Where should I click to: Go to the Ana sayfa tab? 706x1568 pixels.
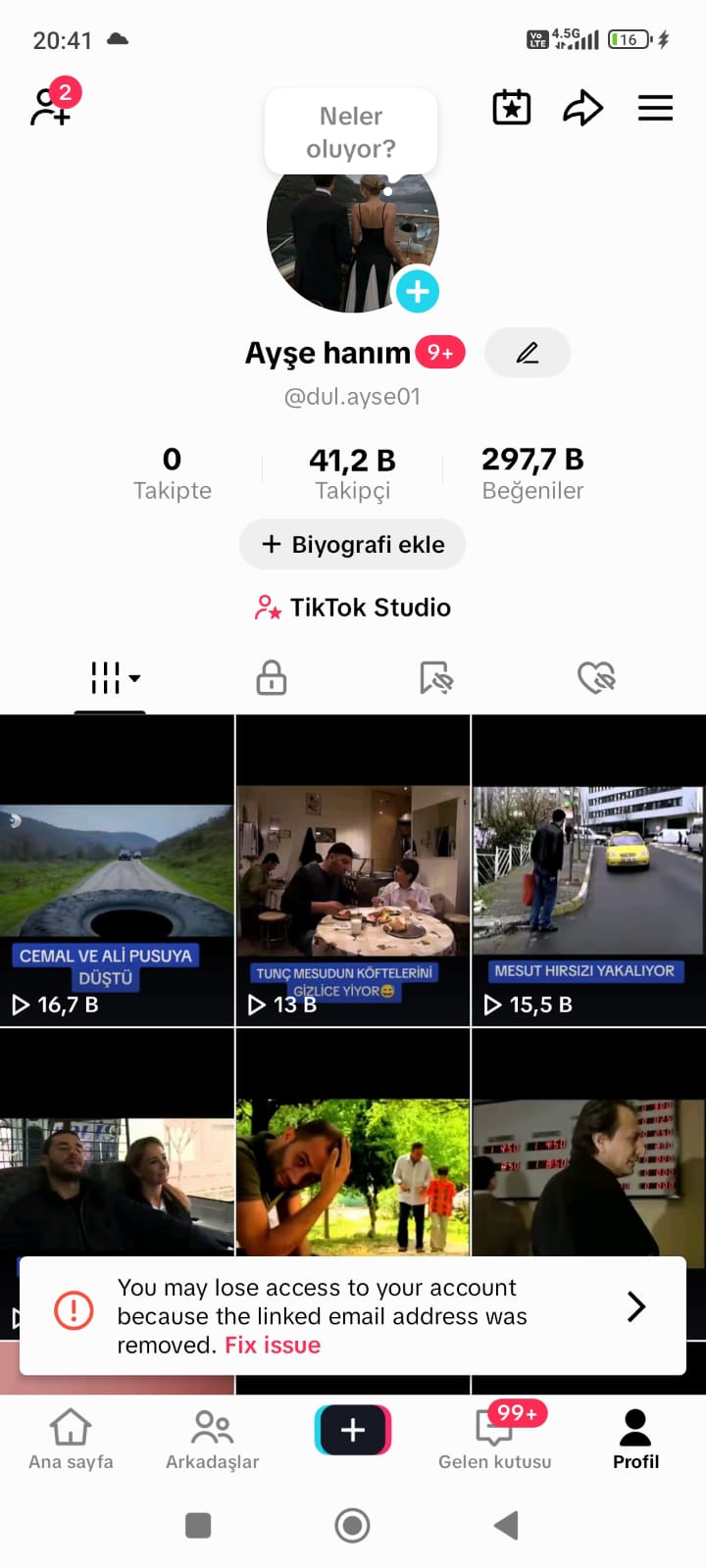(71, 1439)
